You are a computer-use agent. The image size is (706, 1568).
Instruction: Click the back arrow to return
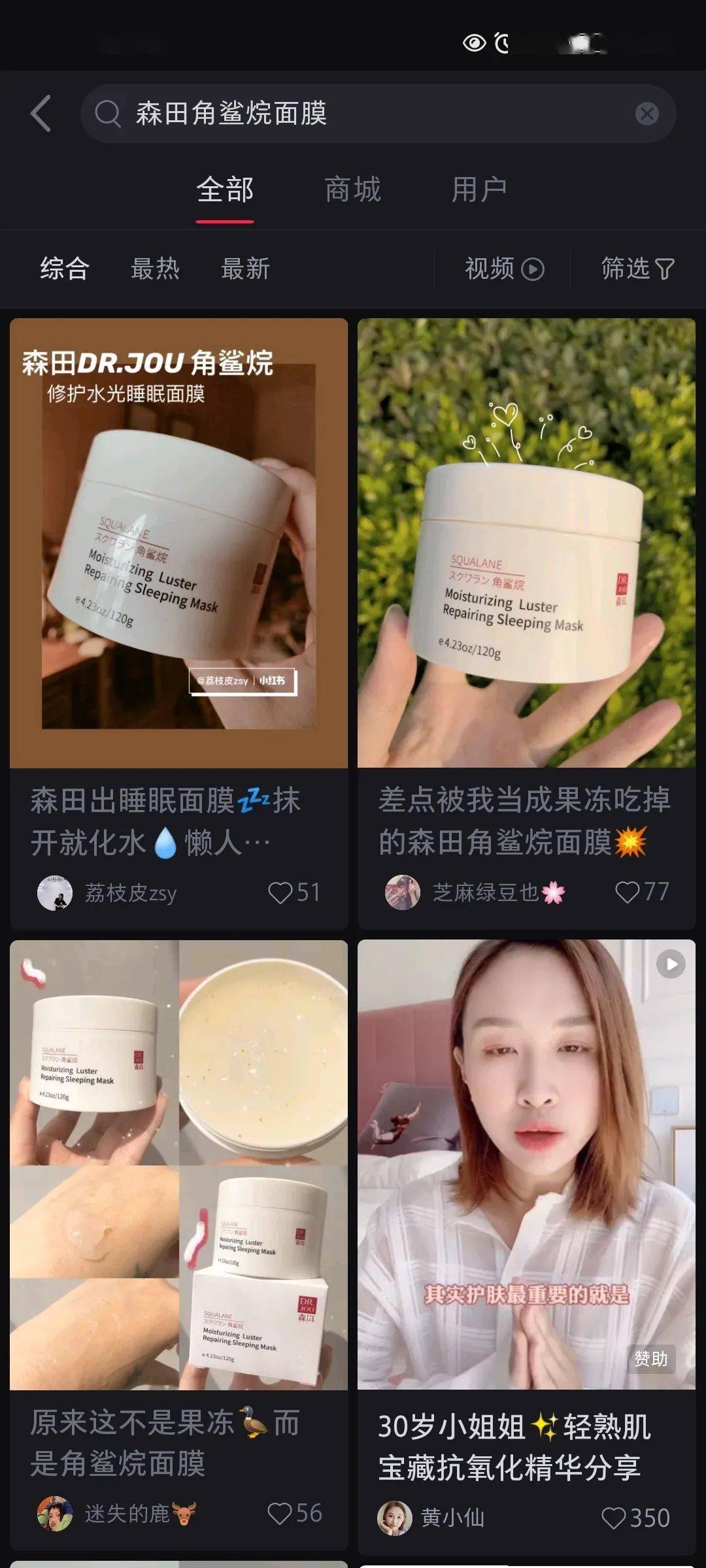point(41,114)
